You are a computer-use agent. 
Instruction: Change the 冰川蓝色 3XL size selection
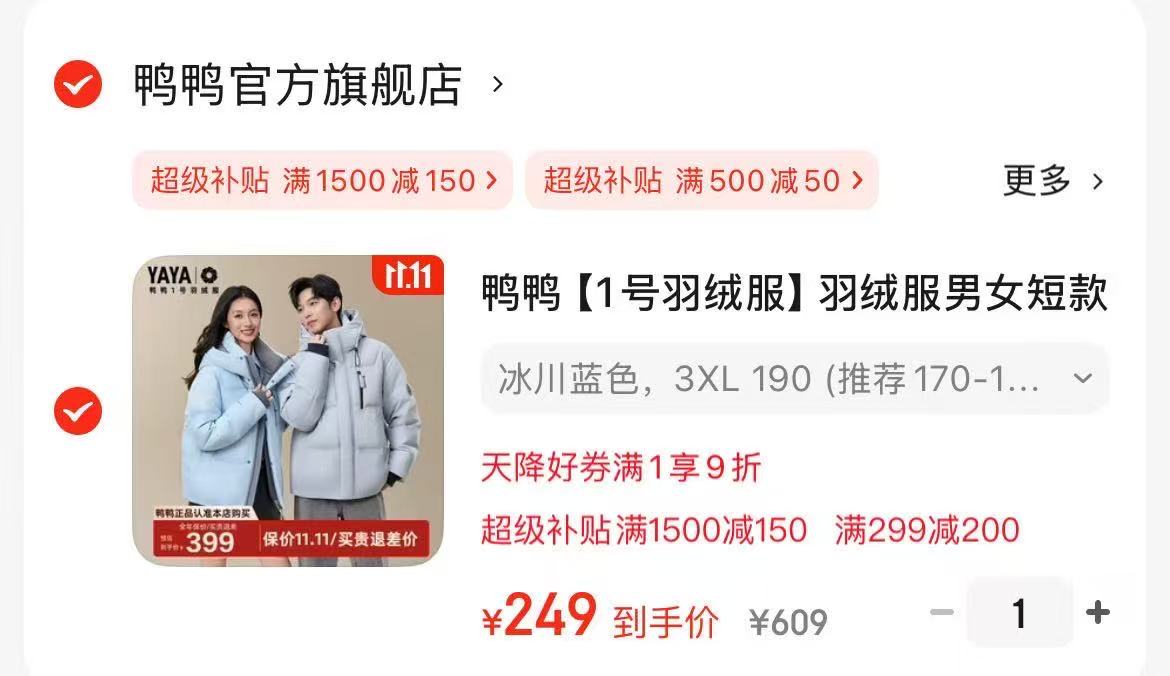pos(794,379)
